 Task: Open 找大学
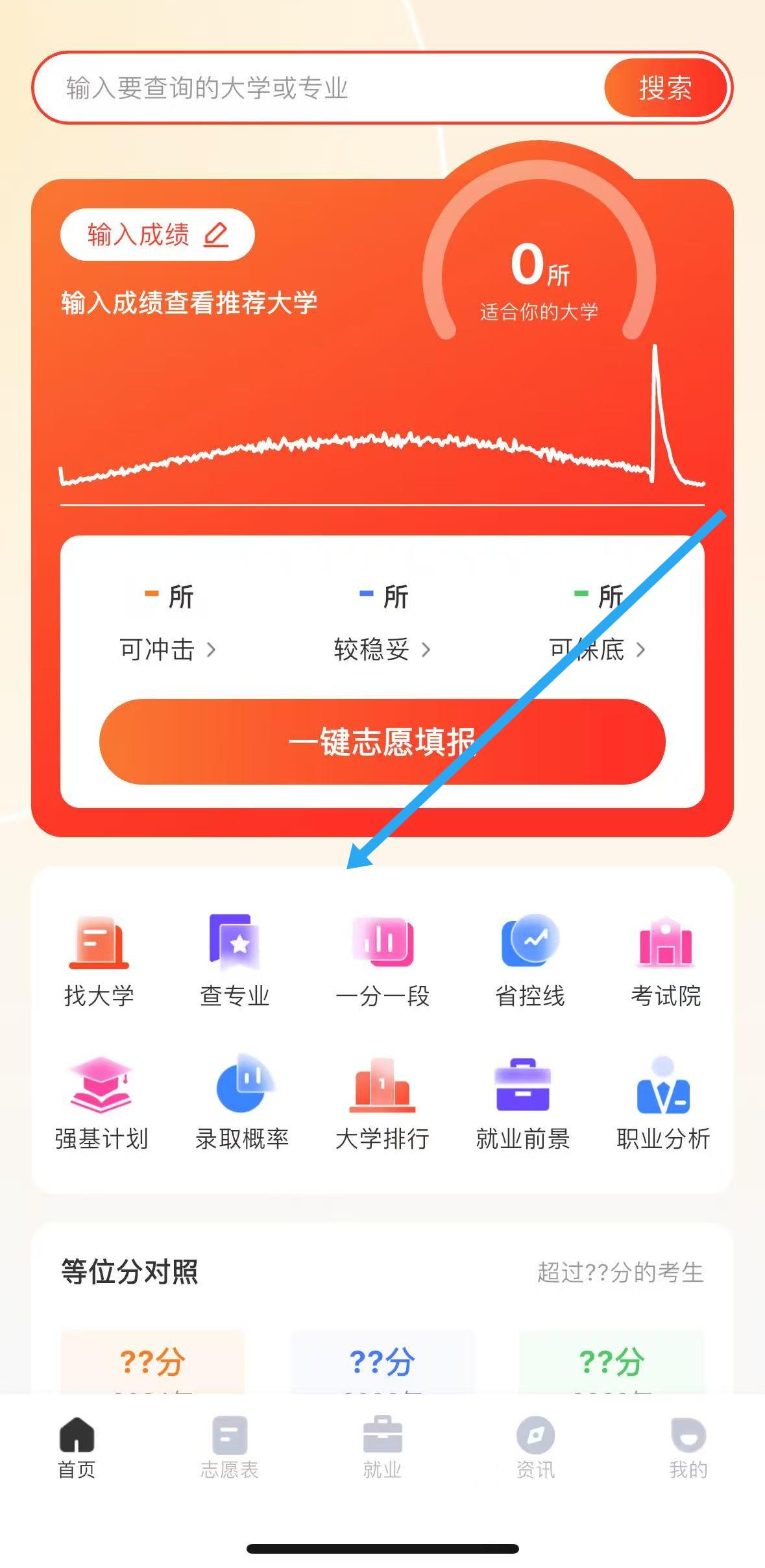pos(99,961)
